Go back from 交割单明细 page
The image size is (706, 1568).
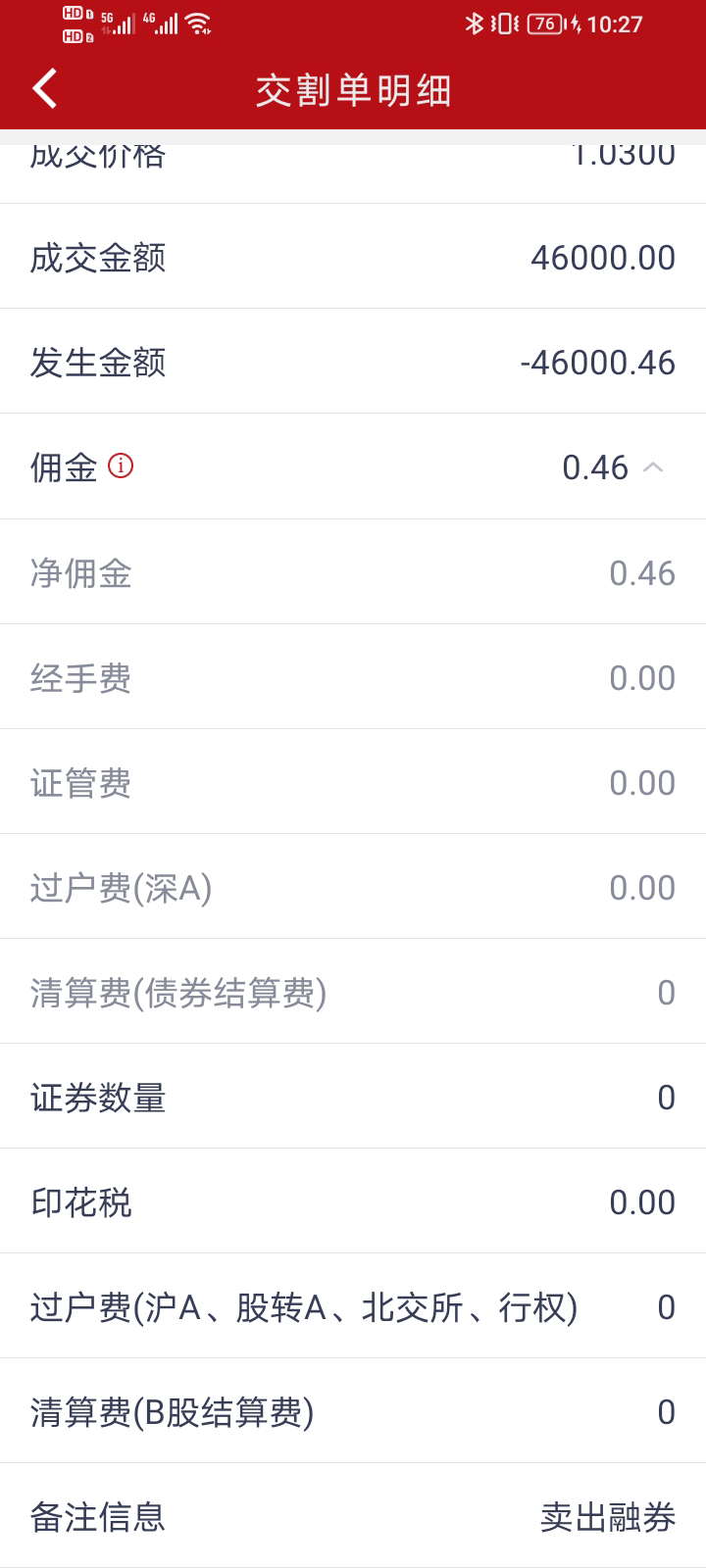(45, 89)
